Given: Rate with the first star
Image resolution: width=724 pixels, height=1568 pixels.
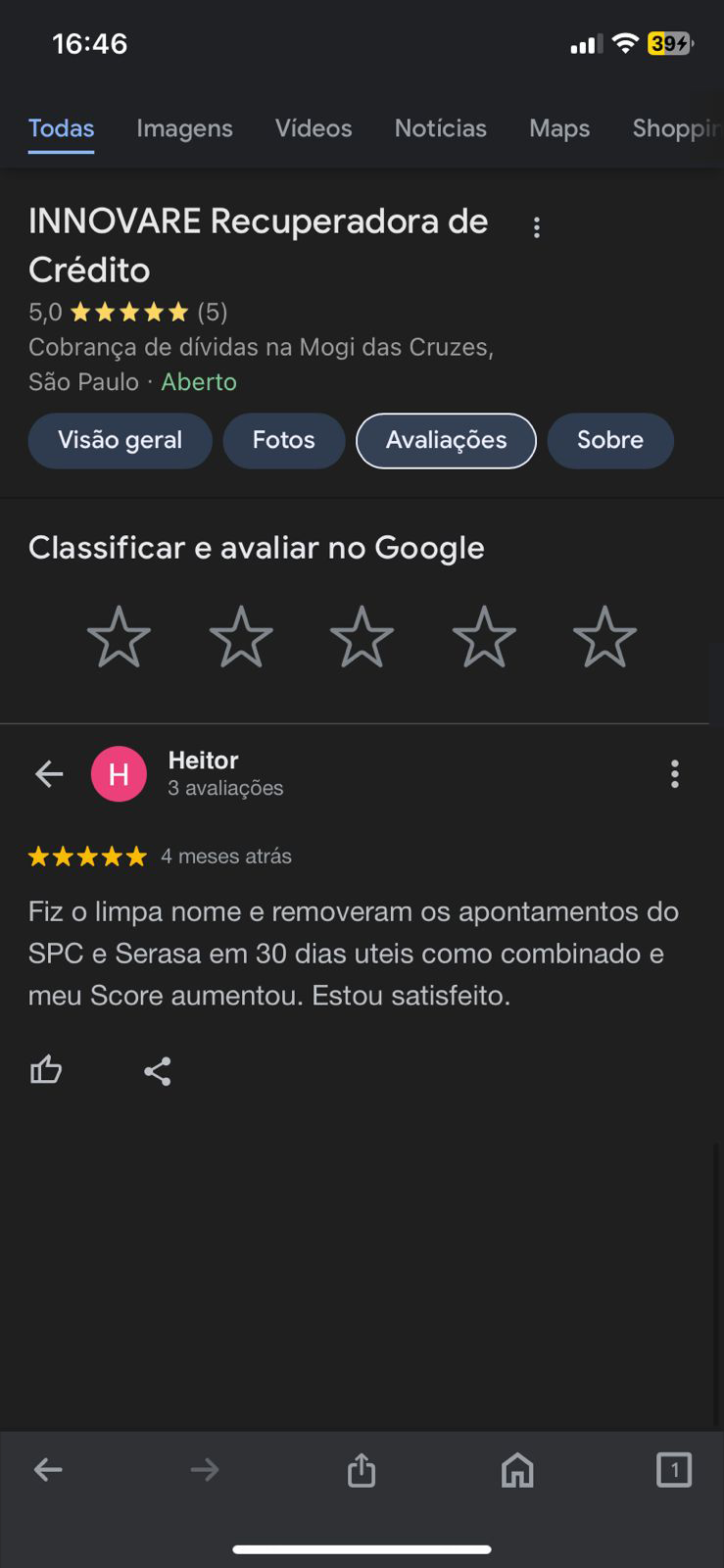Looking at the screenshot, I should (x=119, y=637).
